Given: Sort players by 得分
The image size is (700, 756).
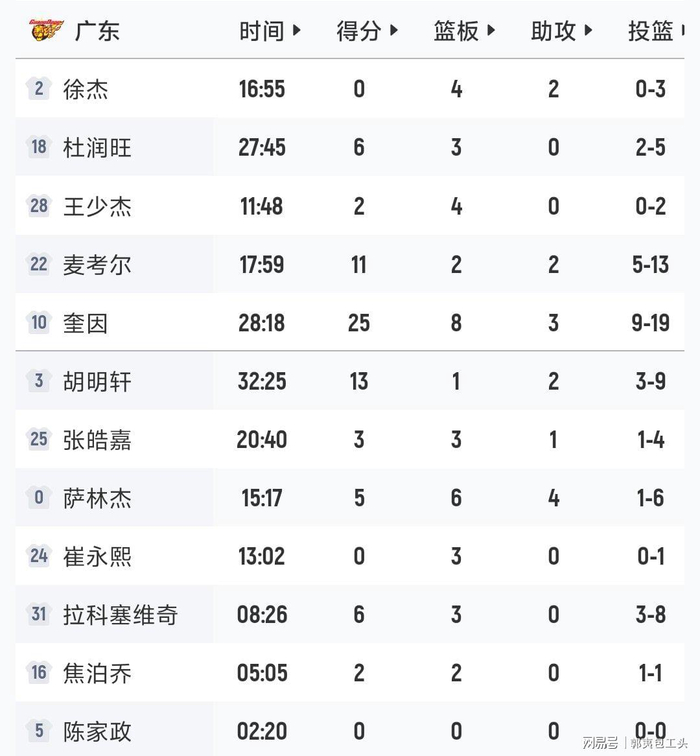Looking at the screenshot, I should pos(367,31).
